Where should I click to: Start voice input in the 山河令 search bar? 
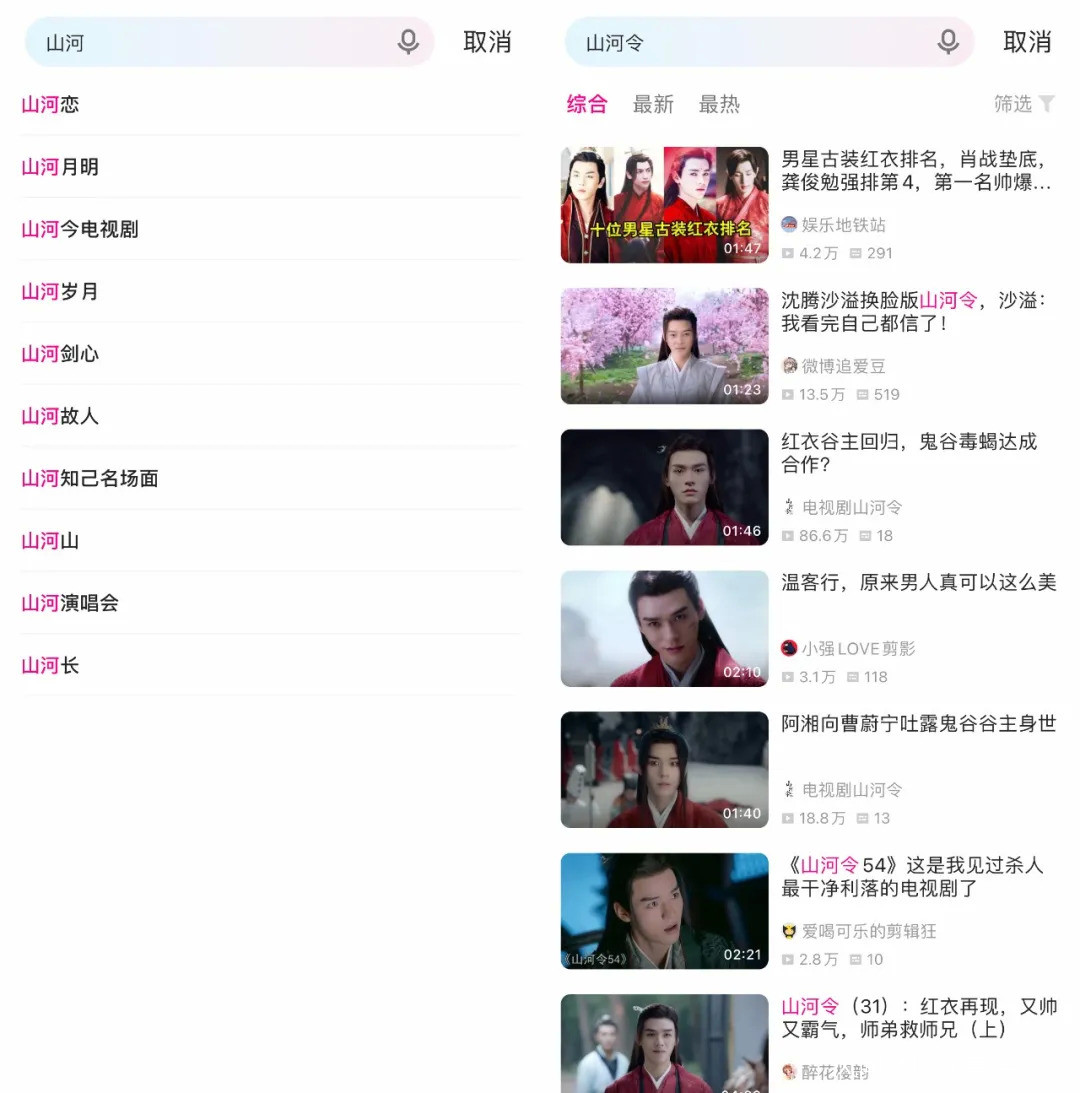point(948,43)
